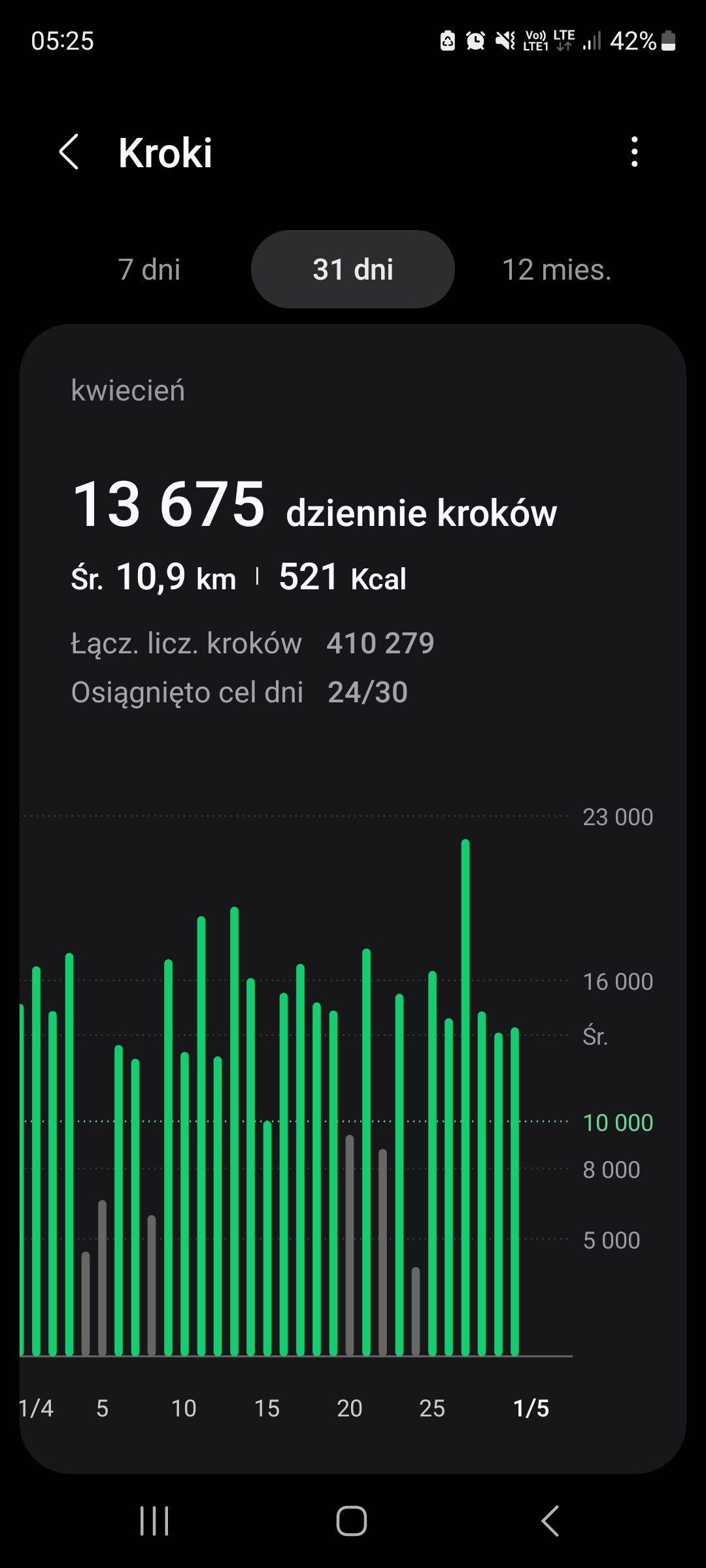Go back from the Kroki screen

point(69,152)
